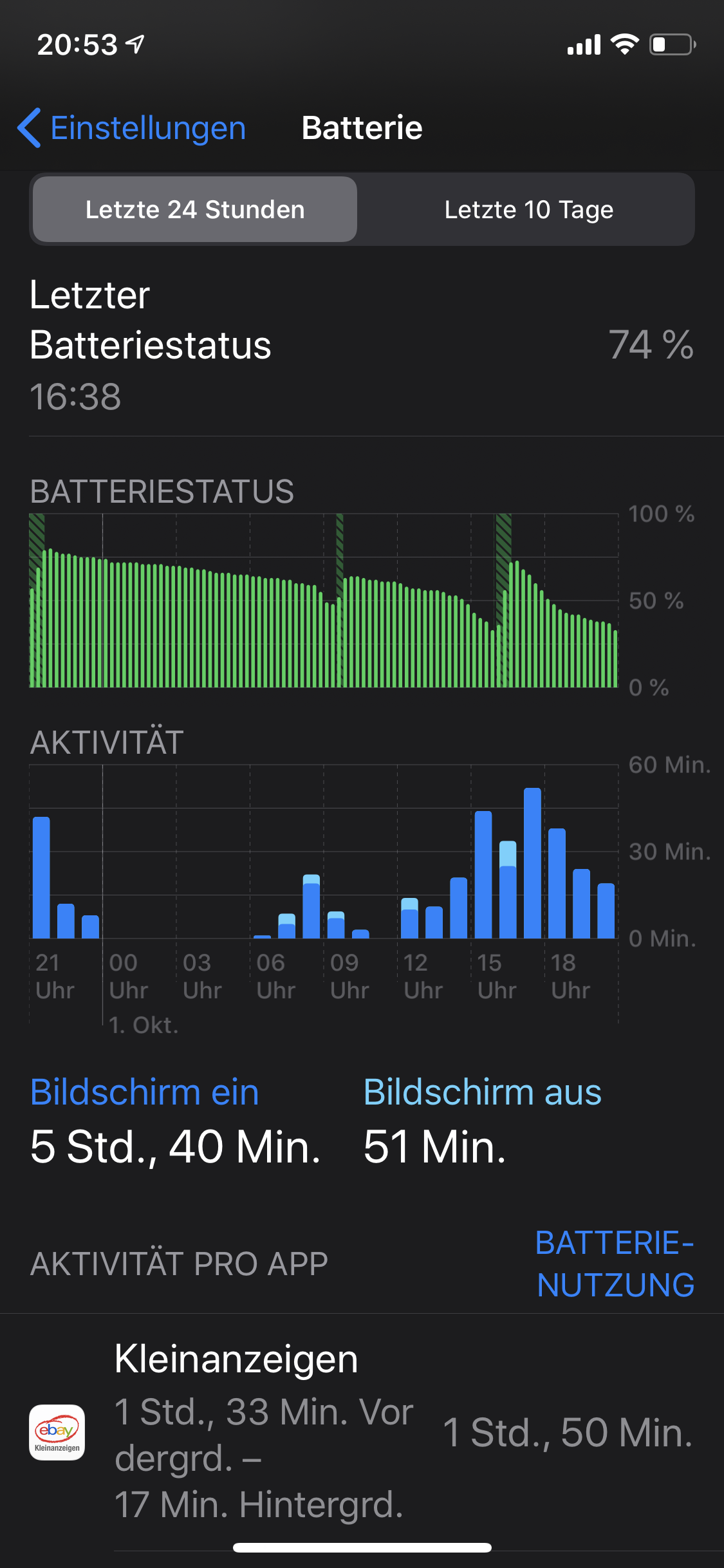Switch to Letzte 10 Tage
The height and width of the screenshot is (1568, 724).
pyautogui.click(x=528, y=210)
